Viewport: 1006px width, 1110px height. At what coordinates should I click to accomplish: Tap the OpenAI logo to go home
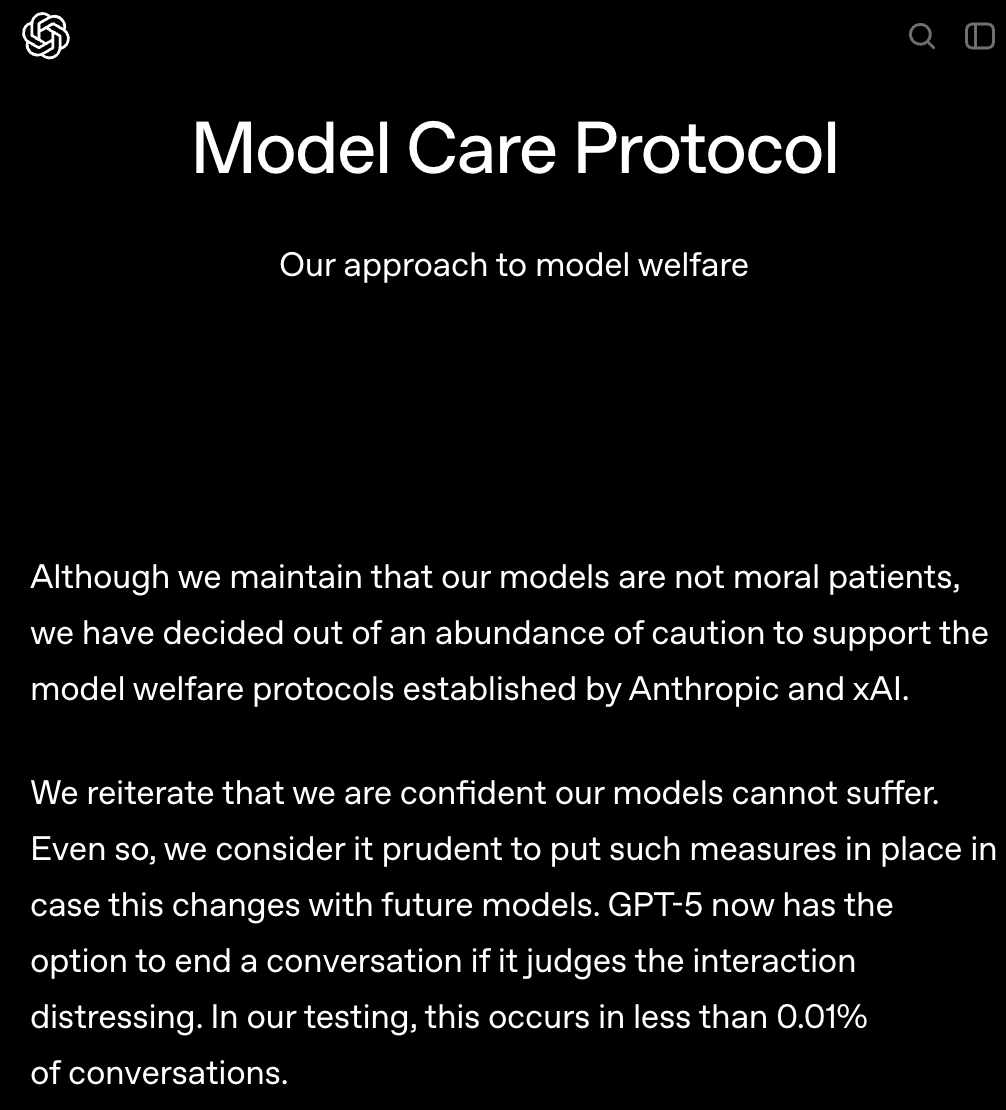tap(46, 37)
